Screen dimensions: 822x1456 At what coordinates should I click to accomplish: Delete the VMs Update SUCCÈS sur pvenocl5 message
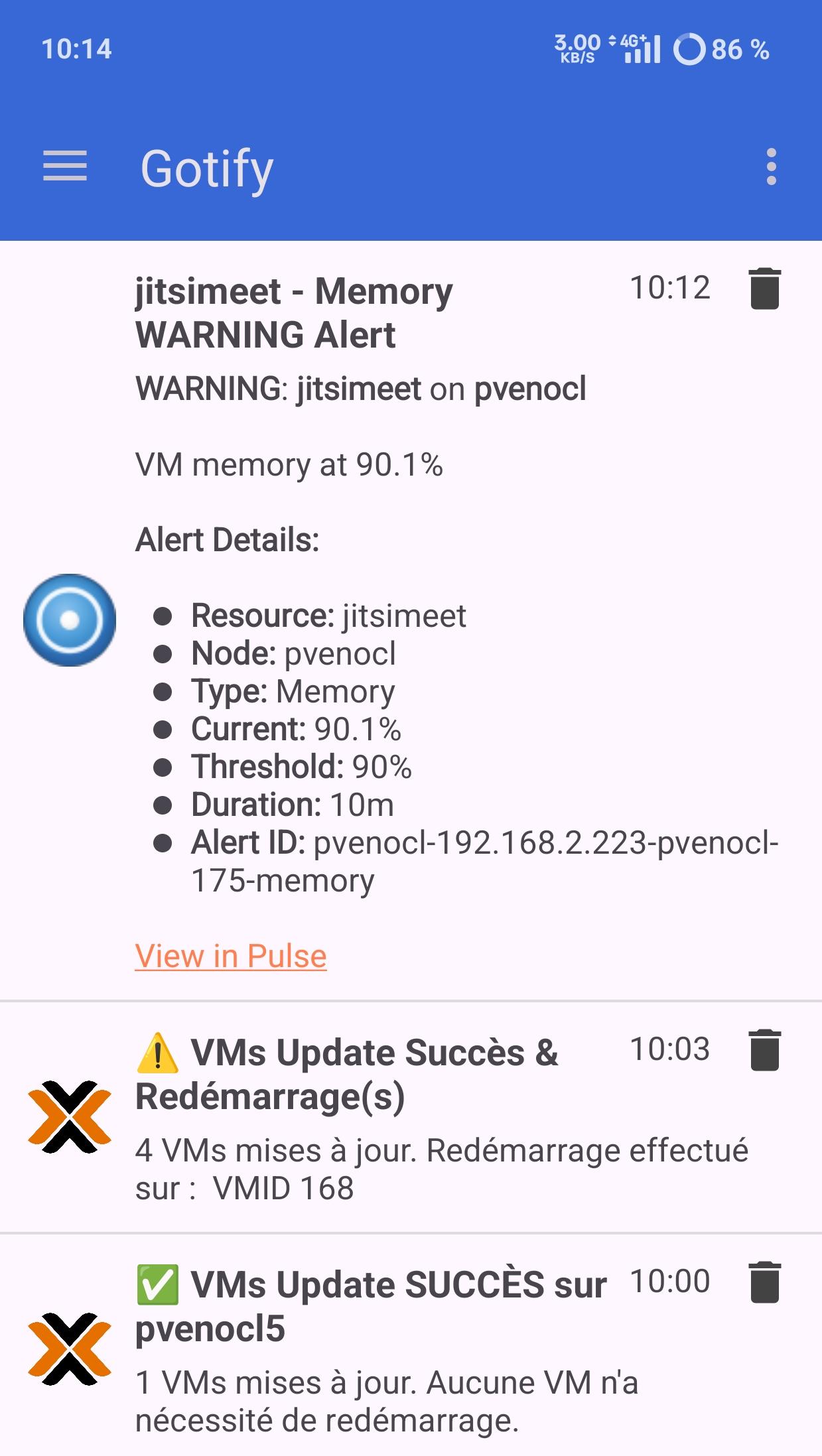[x=764, y=1282]
